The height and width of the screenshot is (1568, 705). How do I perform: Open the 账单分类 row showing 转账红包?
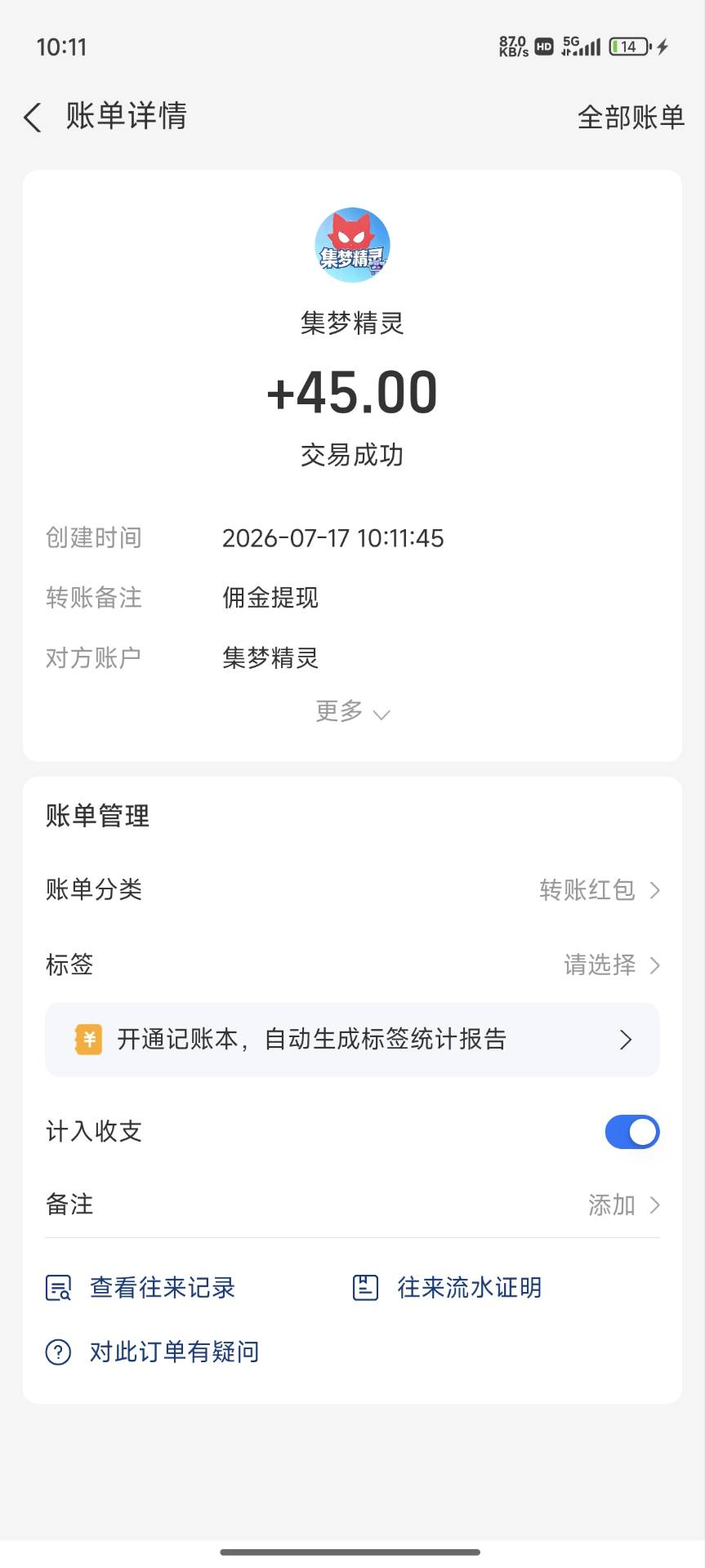pos(352,889)
